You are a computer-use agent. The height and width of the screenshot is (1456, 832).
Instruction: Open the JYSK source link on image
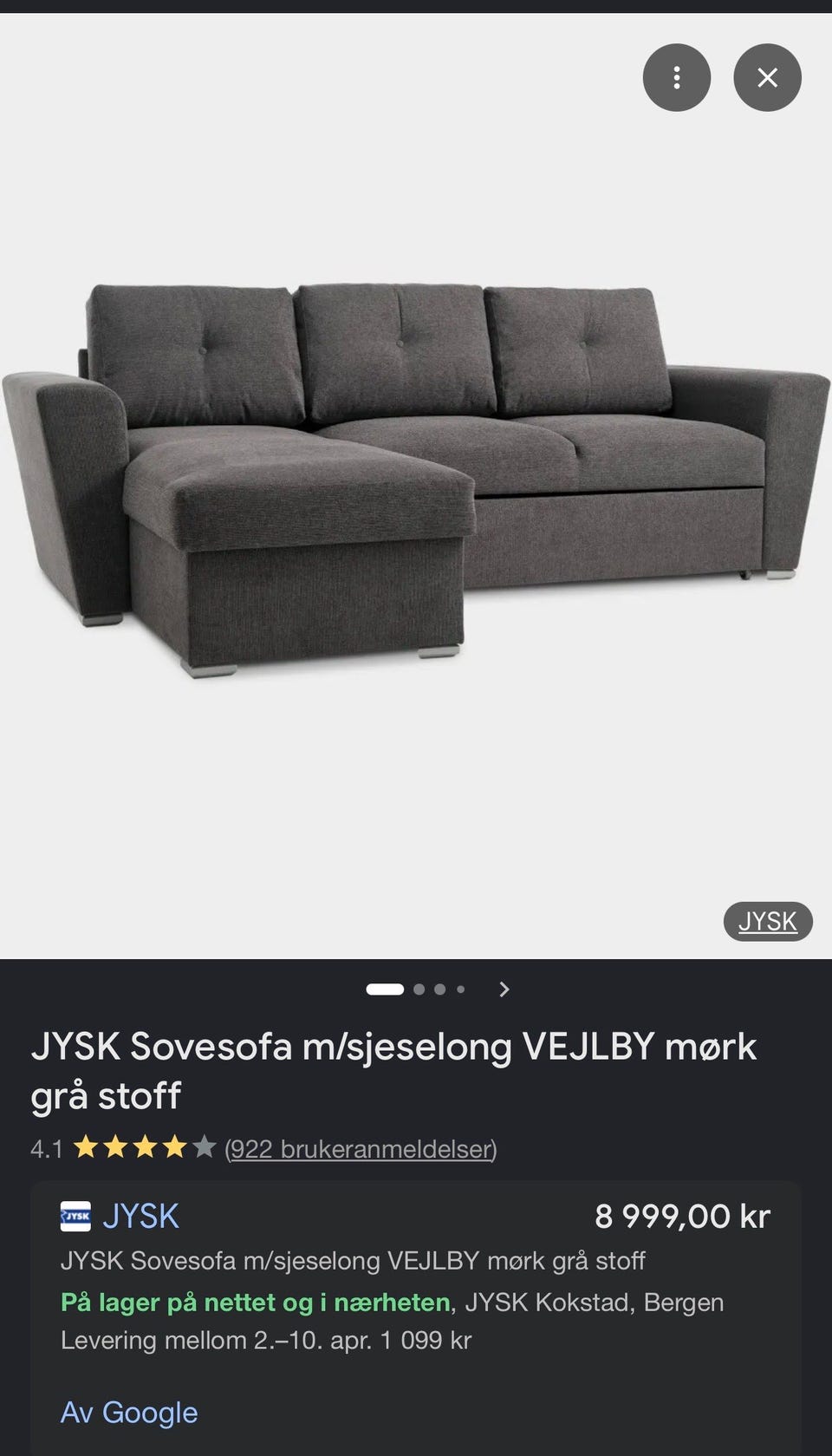pyautogui.click(x=767, y=921)
